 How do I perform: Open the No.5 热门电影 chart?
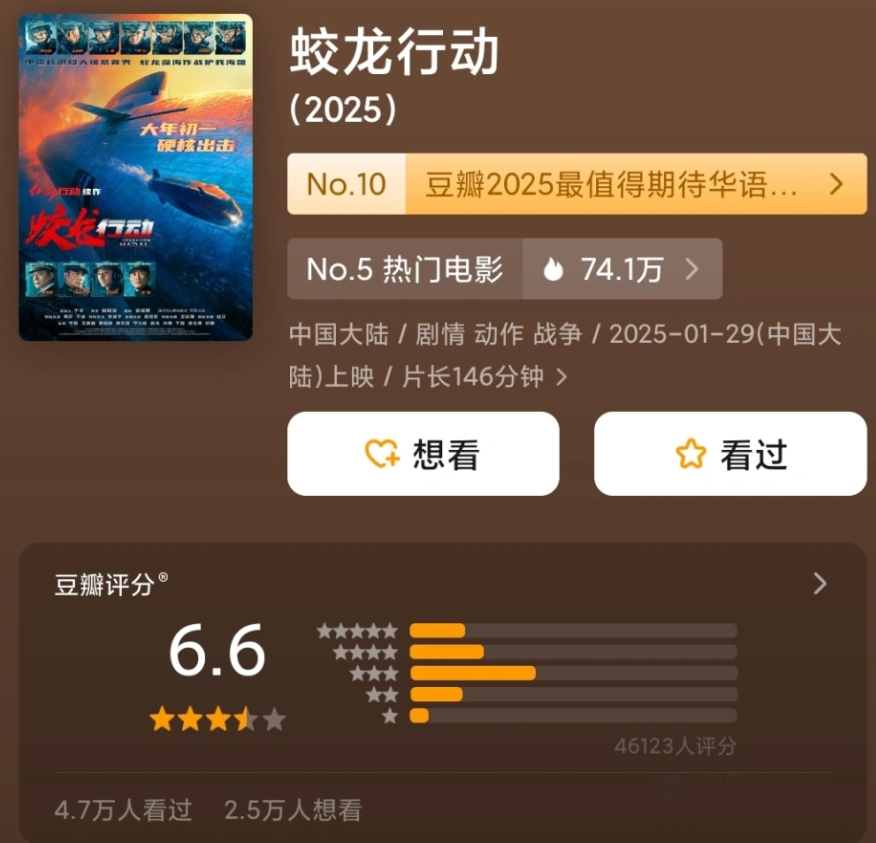(405, 269)
